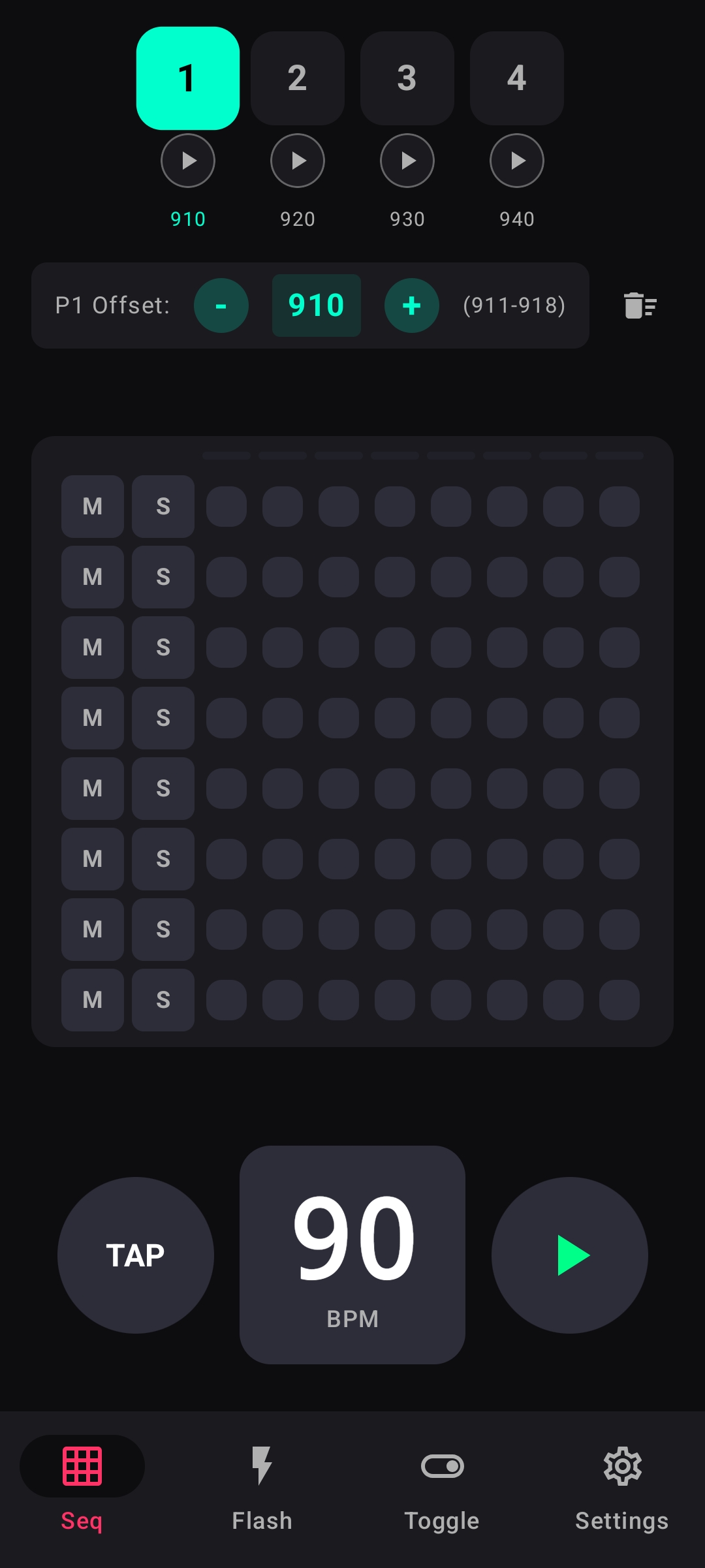Play pattern 930 preview
Image resolution: width=705 pixels, height=1568 pixels.
[407, 161]
